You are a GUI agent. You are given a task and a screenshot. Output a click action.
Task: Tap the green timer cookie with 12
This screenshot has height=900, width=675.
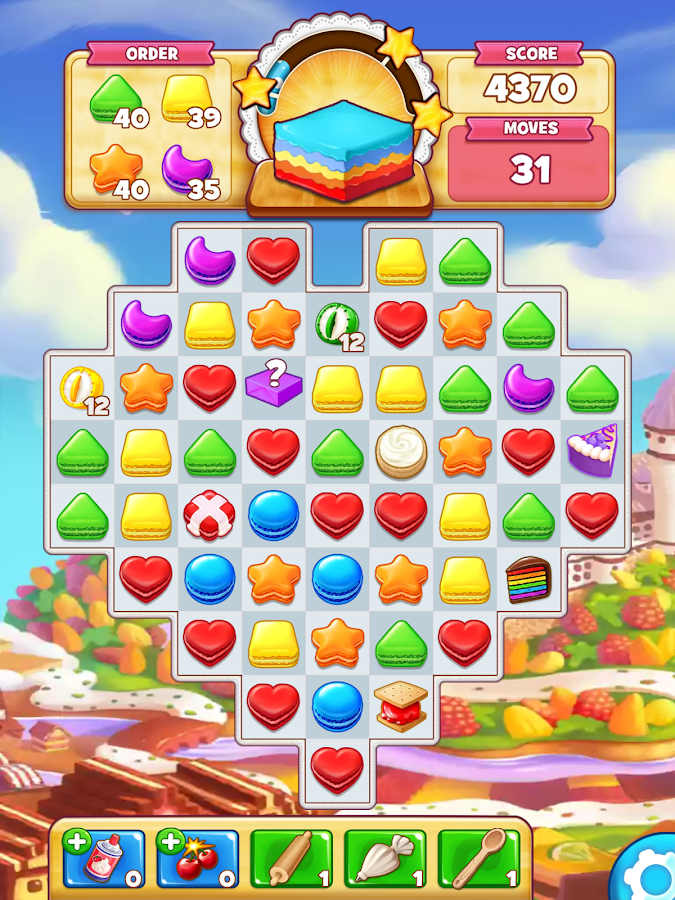(x=341, y=326)
